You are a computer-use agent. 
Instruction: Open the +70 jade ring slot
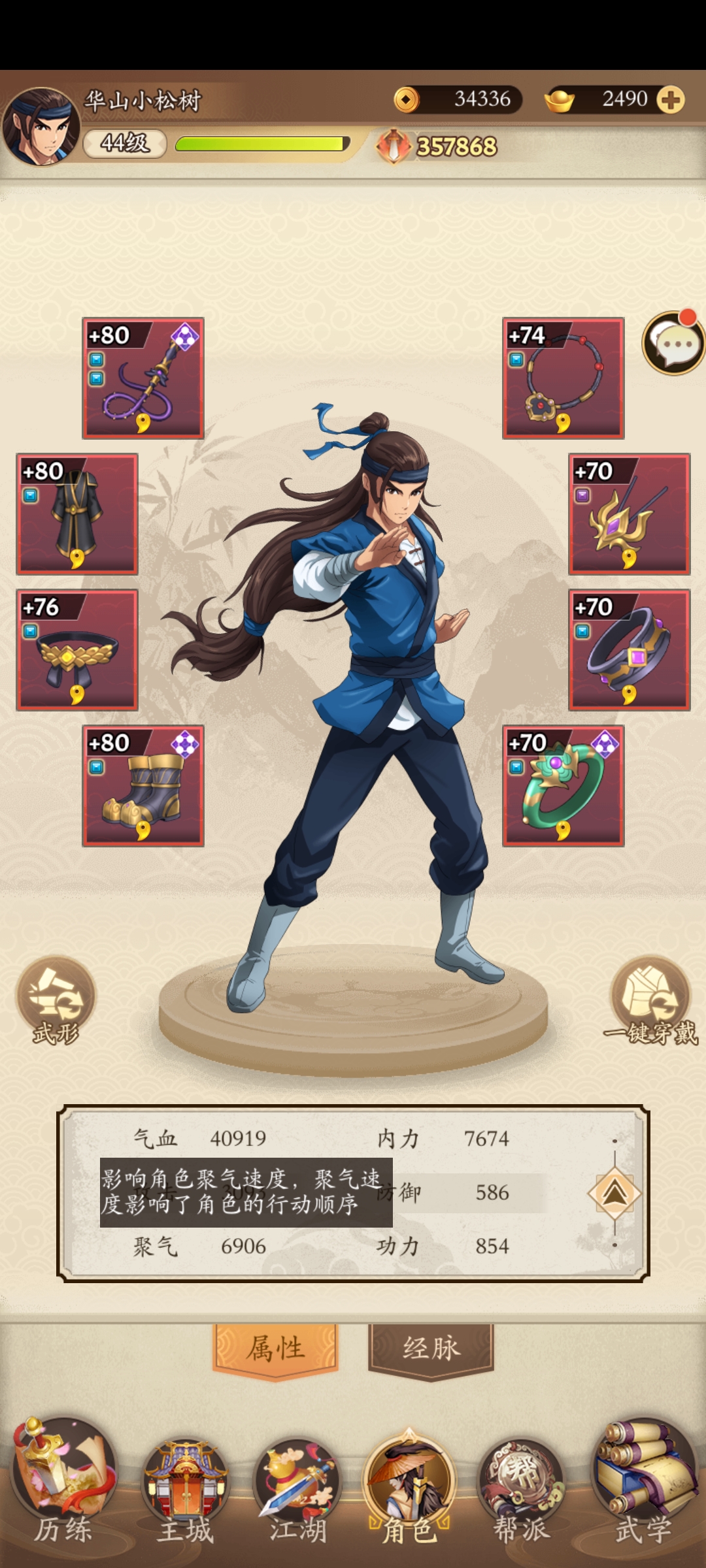[x=563, y=786]
